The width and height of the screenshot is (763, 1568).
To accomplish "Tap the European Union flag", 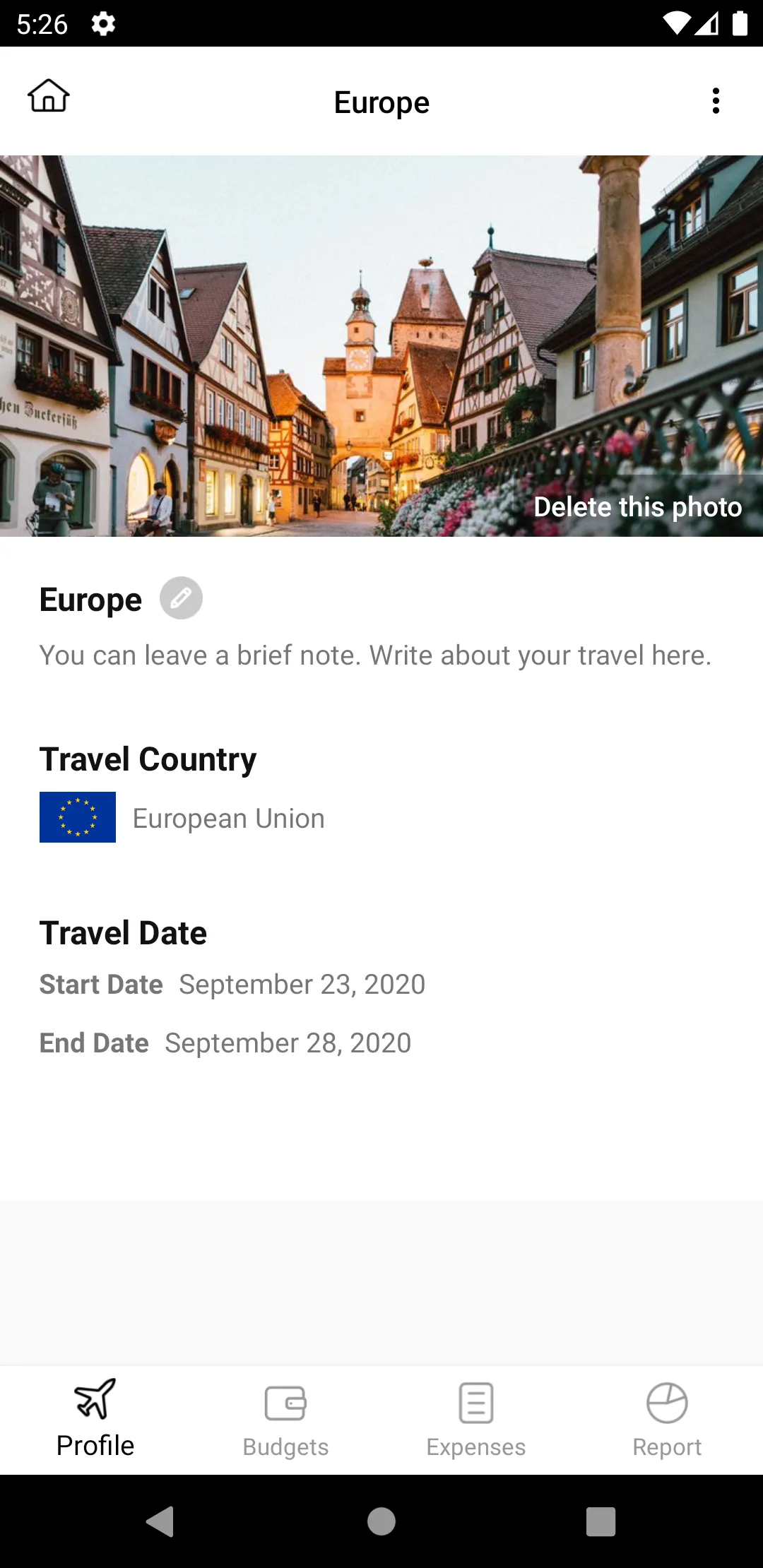I will [78, 818].
